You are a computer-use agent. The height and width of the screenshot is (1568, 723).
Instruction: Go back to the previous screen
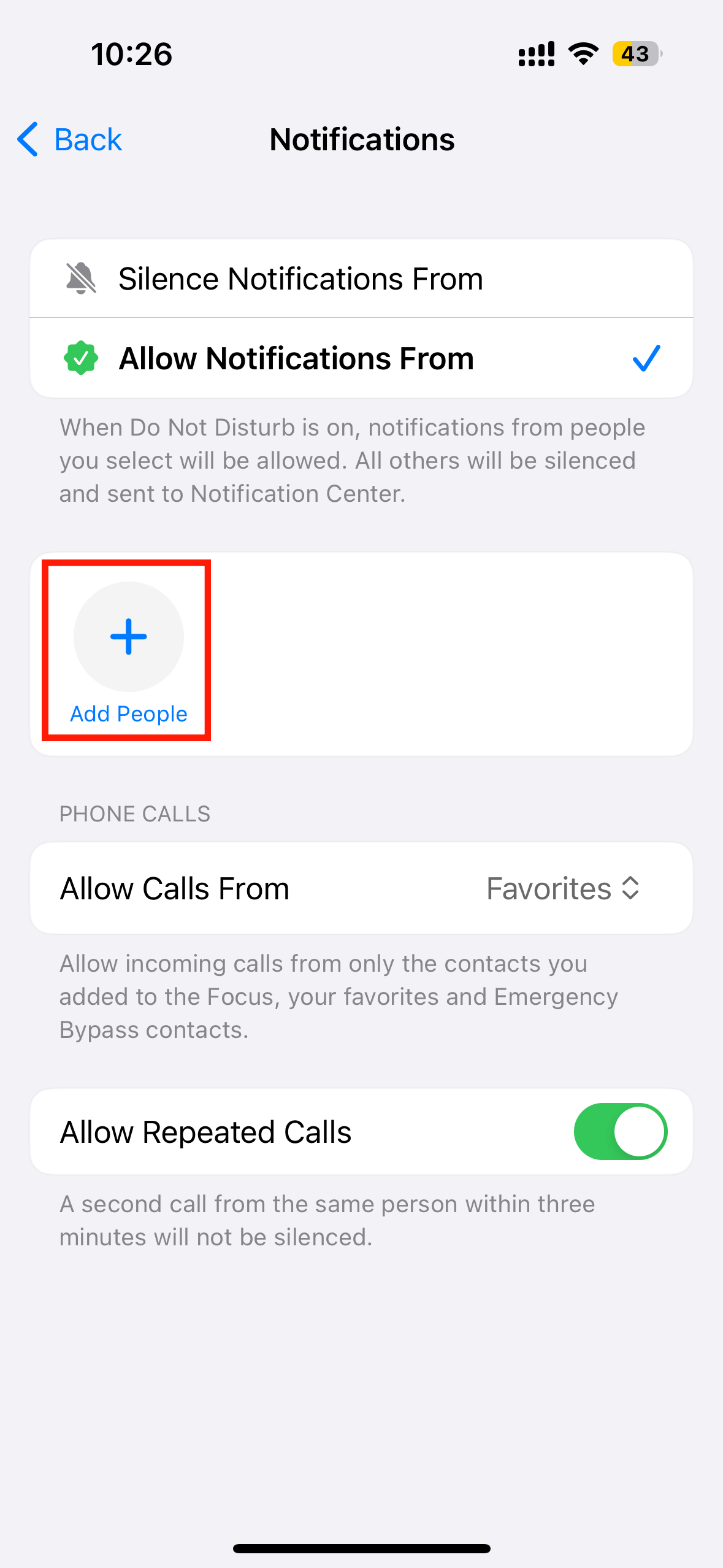tap(70, 140)
